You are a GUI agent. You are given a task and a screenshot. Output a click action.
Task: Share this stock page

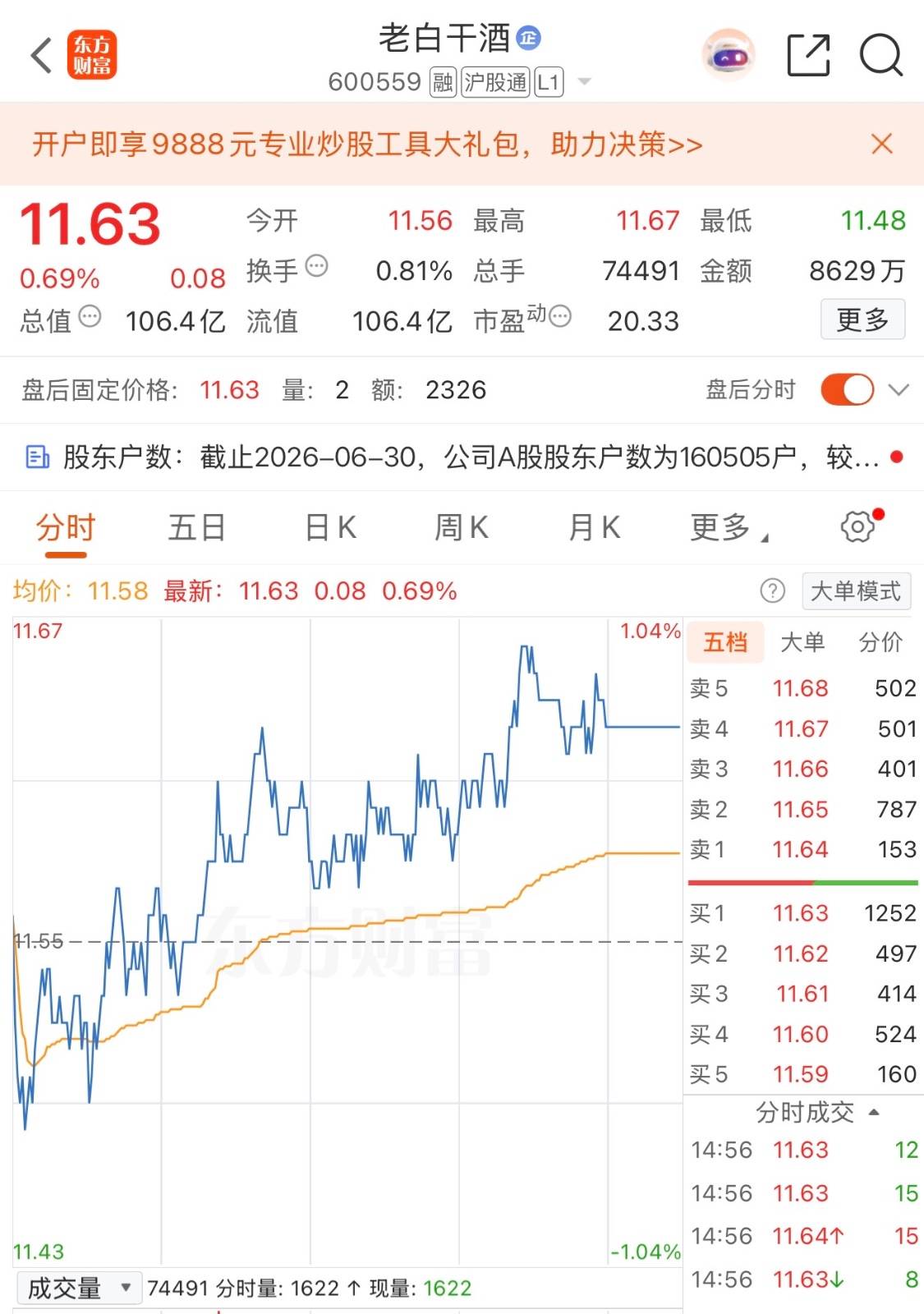tap(808, 56)
